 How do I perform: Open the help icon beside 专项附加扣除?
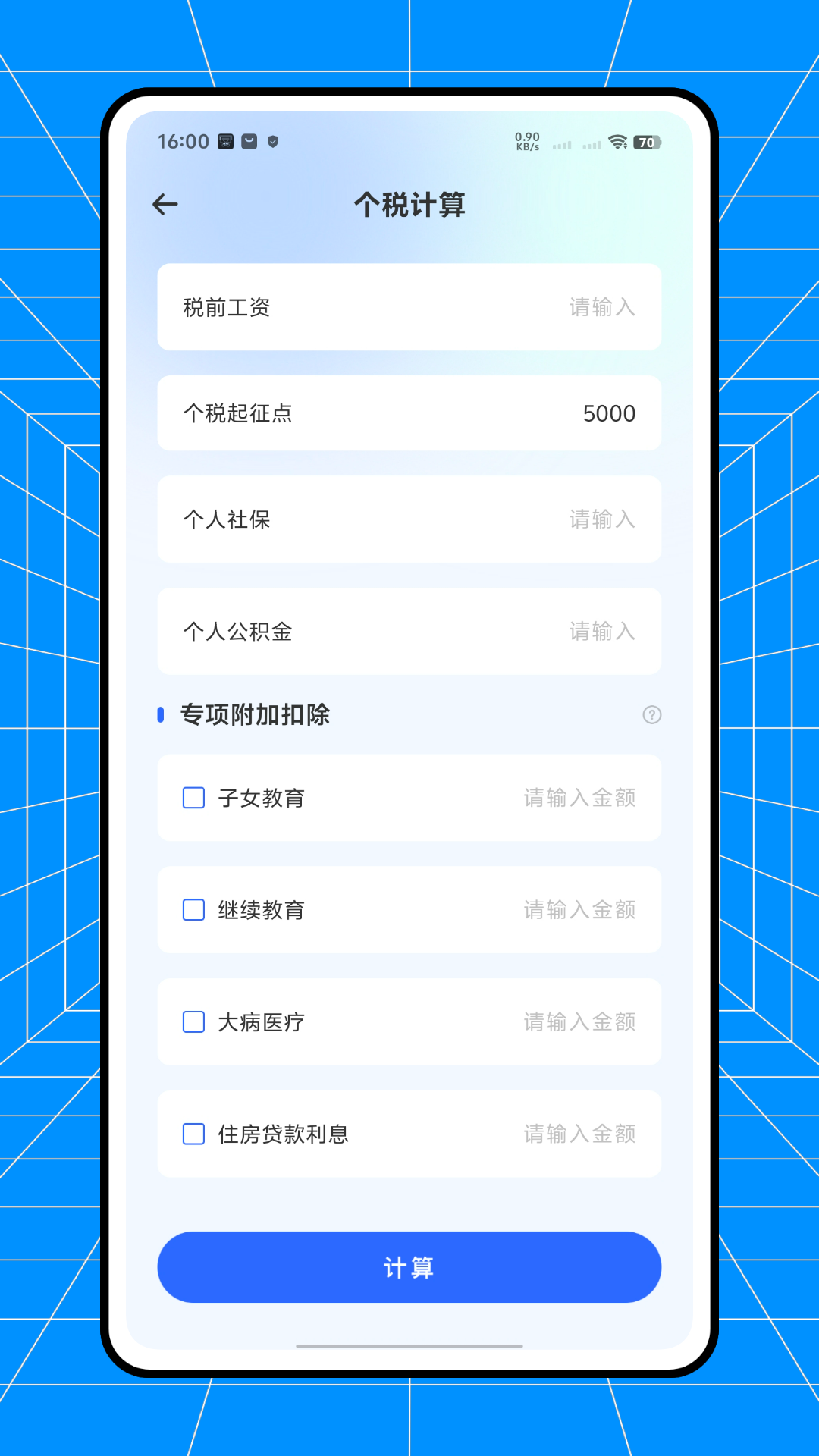652,715
